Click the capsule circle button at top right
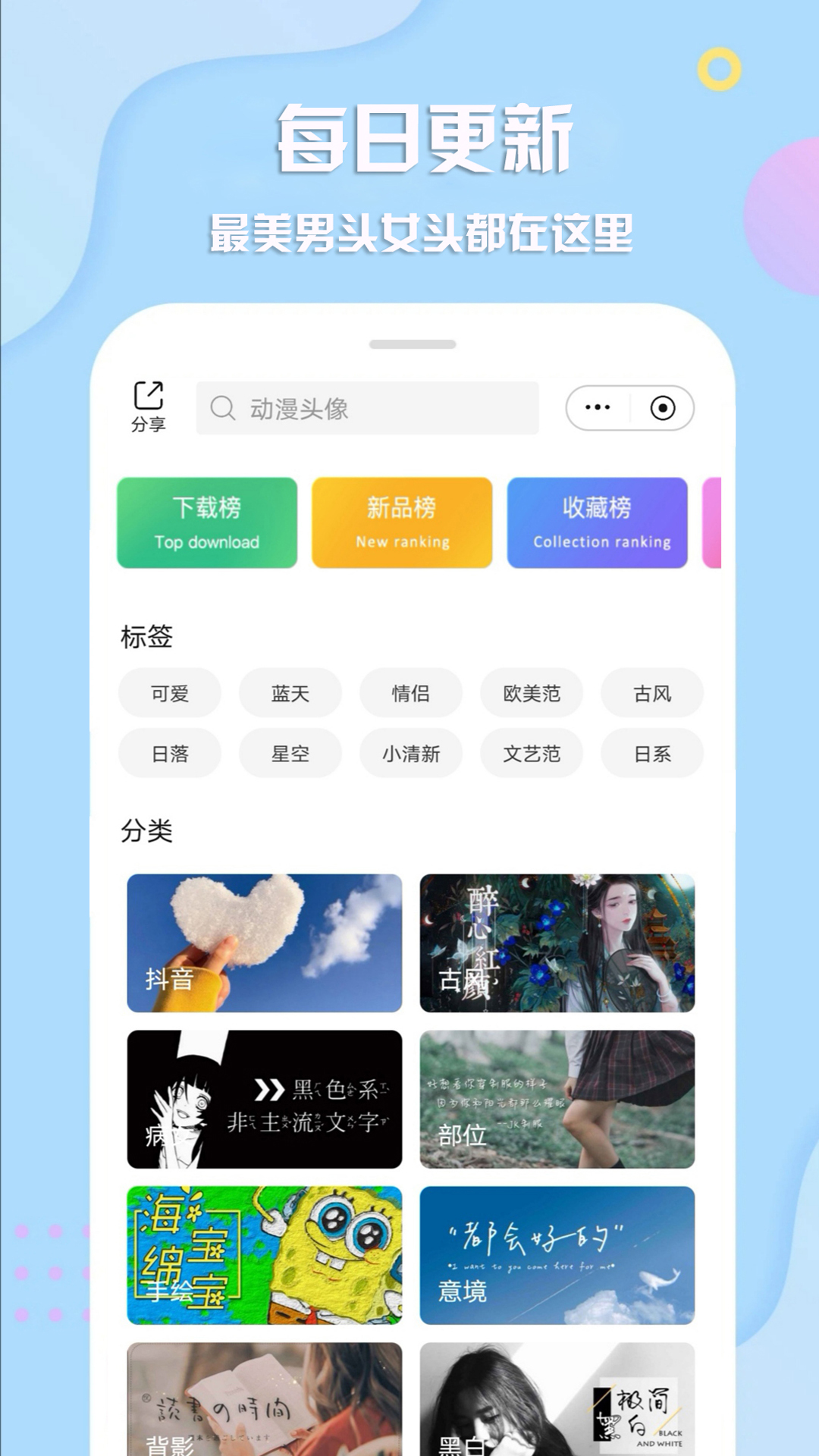Screen dimensions: 819x1456 [x=662, y=407]
